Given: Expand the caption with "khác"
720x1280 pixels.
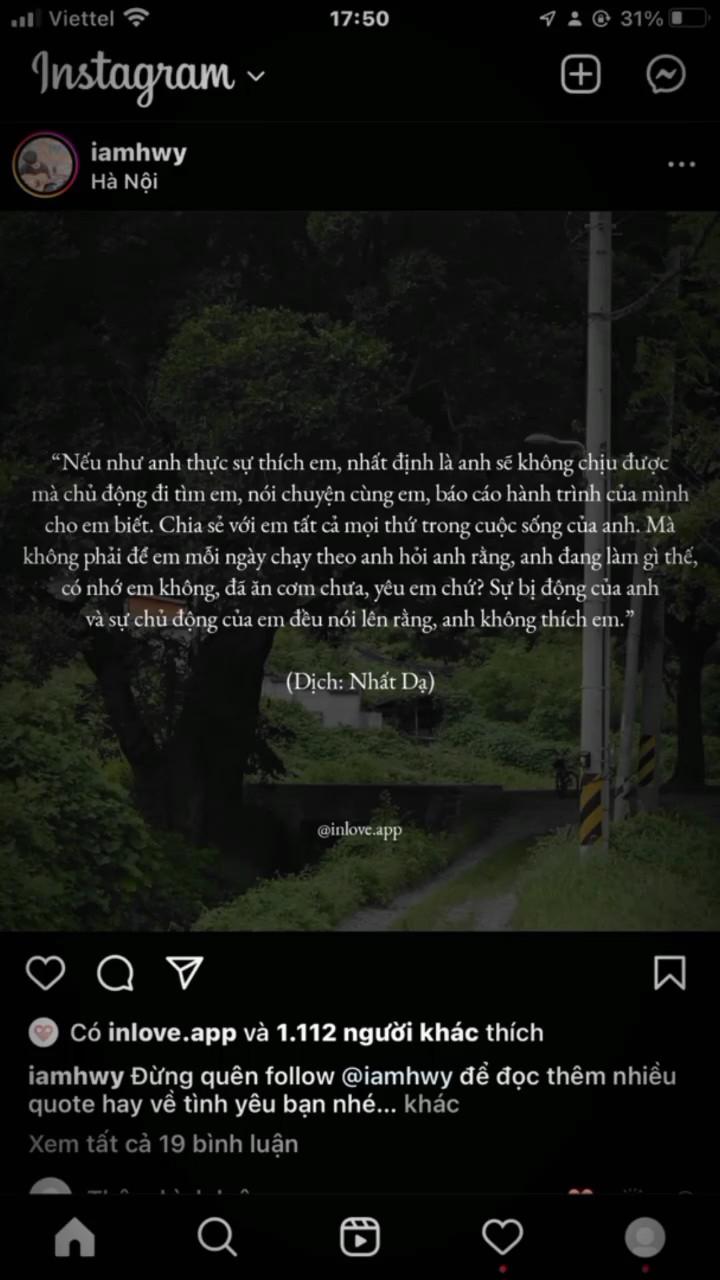Looking at the screenshot, I should tap(431, 1104).
